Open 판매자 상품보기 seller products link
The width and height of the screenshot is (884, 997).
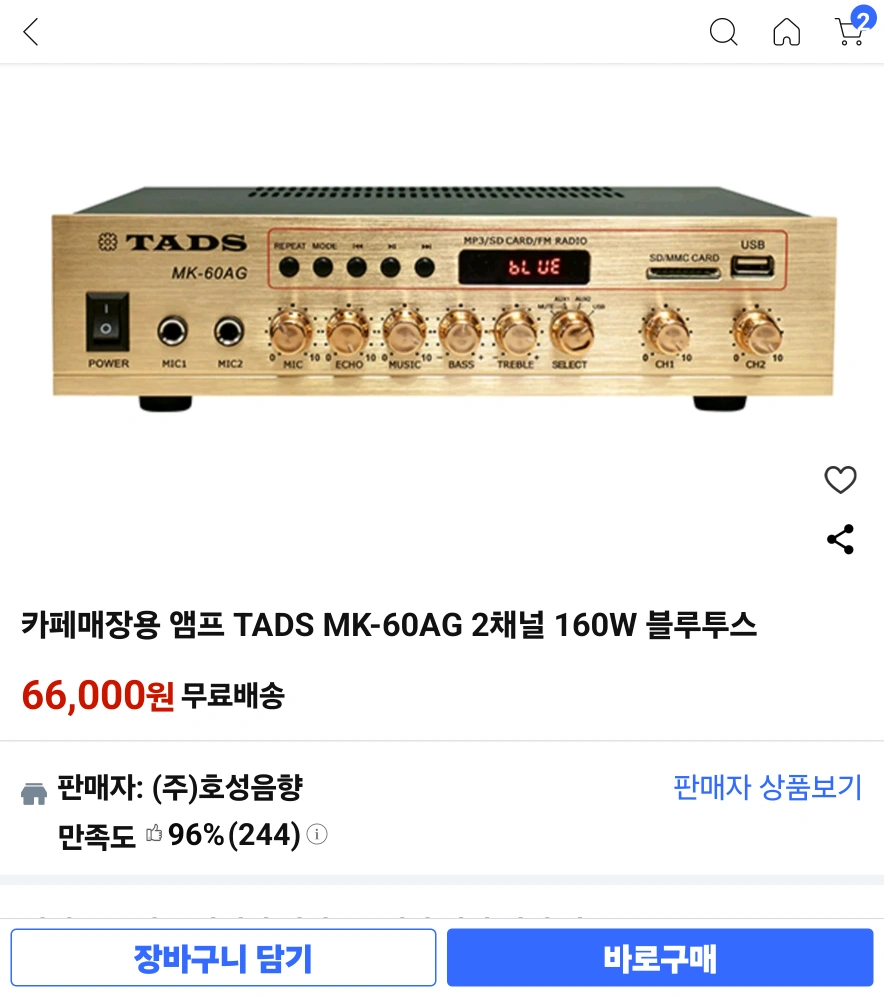768,789
